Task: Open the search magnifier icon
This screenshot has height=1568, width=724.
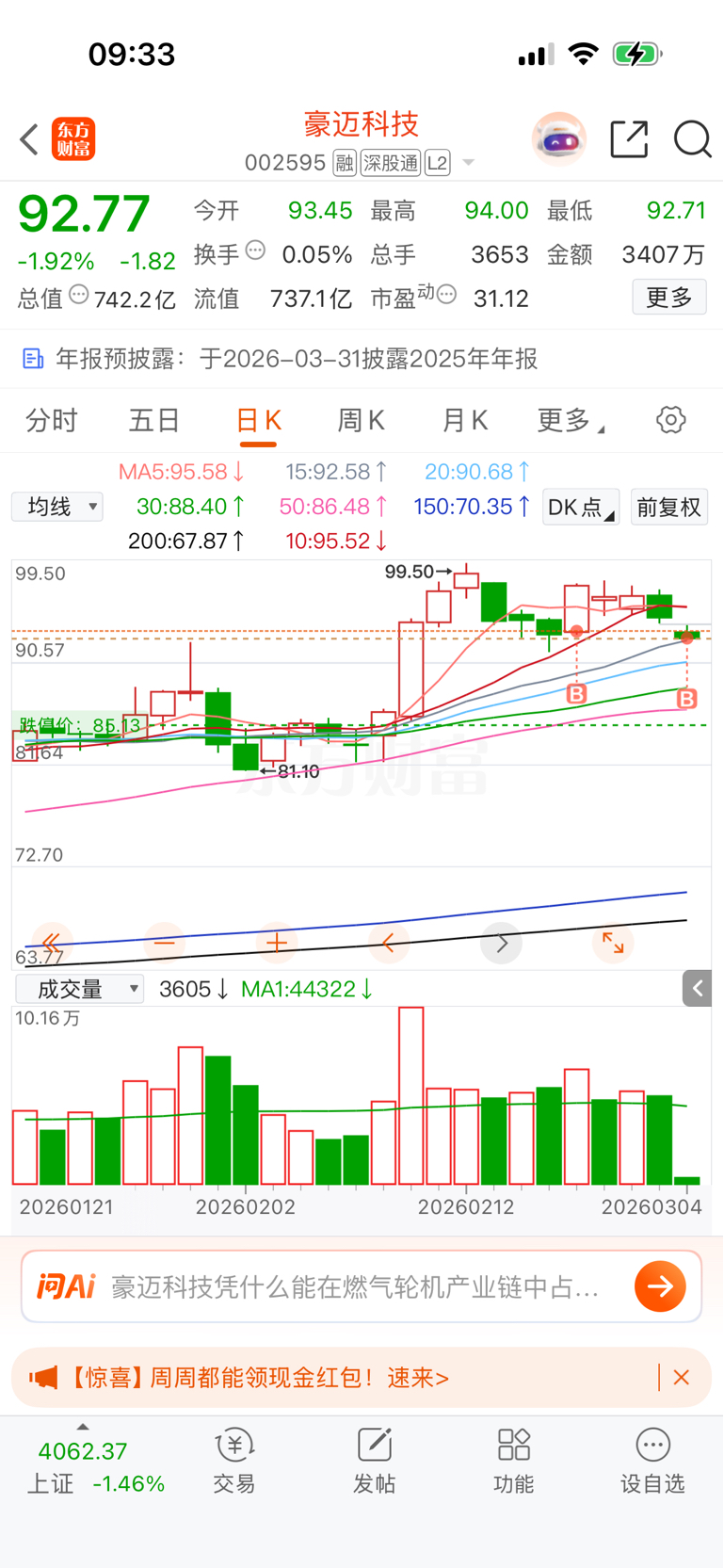Action: (x=692, y=139)
